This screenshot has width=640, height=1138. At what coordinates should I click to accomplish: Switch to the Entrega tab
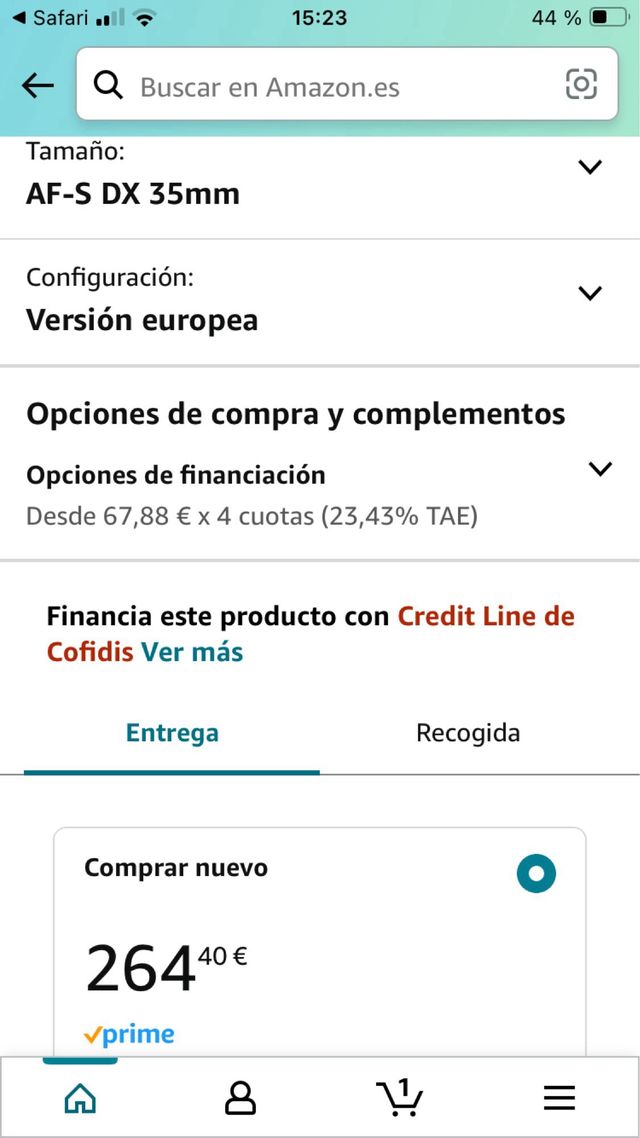click(x=172, y=733)
